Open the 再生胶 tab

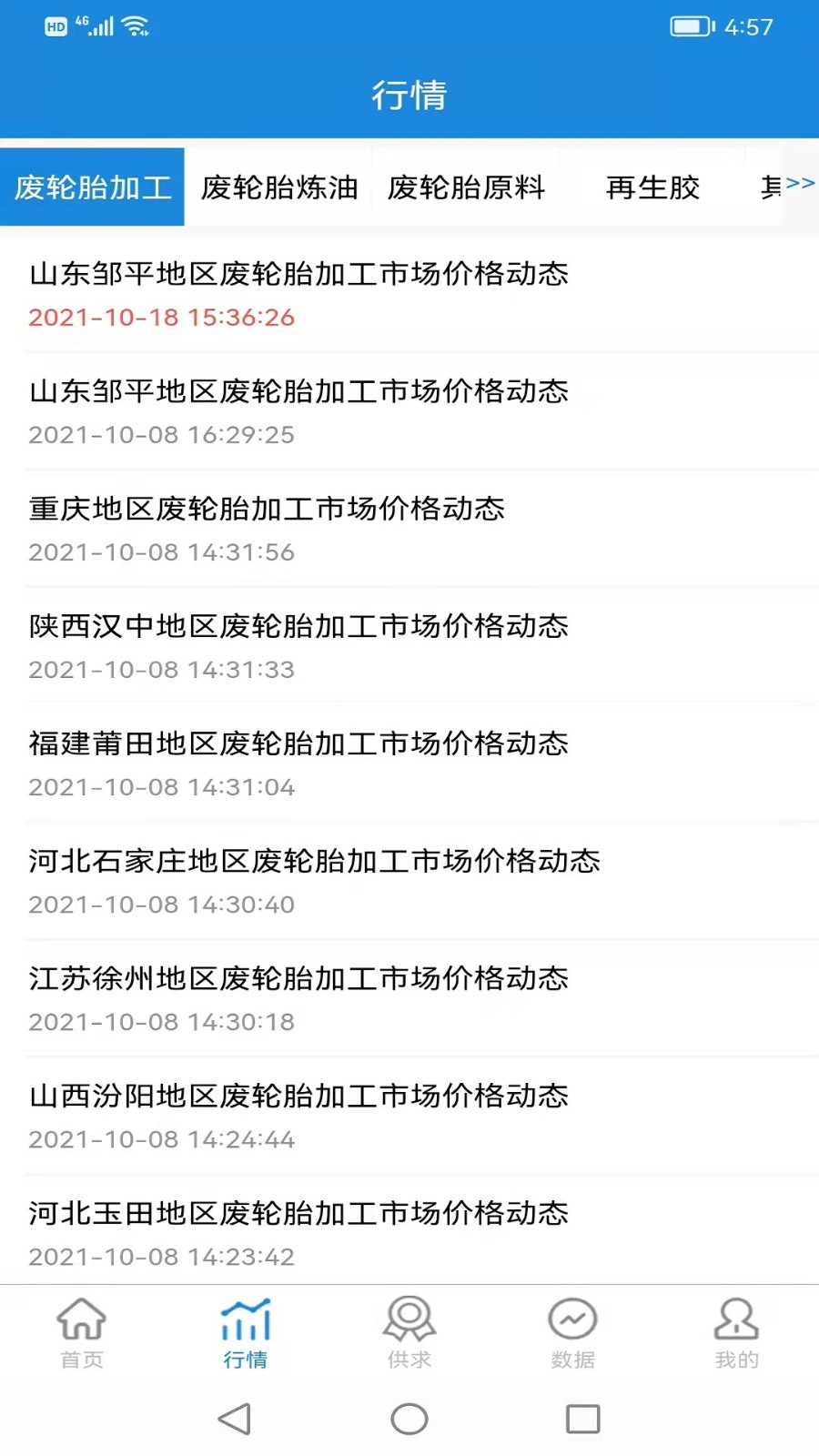click(652, 187)
